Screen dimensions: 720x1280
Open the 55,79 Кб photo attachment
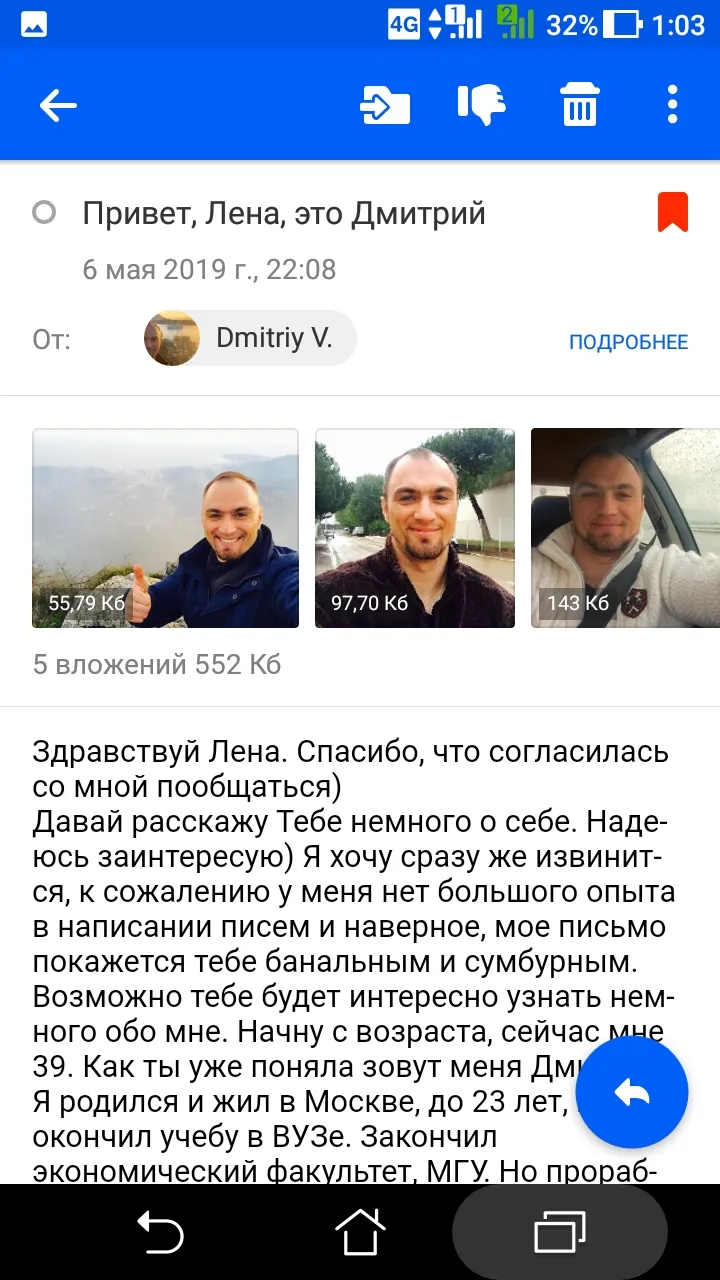tap(165, 528)
